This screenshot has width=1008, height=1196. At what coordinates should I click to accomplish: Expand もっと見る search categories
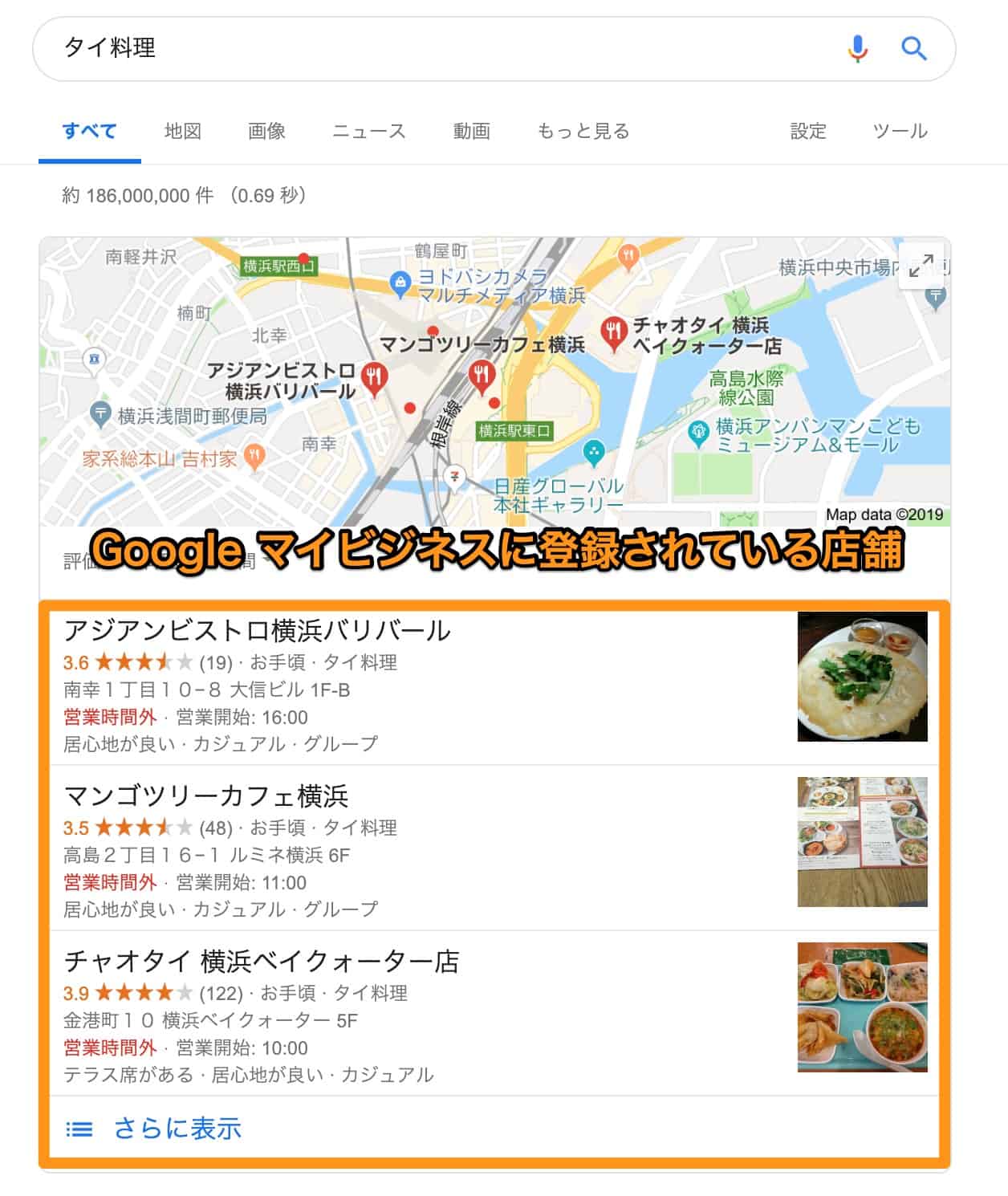pyautogui.click(x=583, y=131)
